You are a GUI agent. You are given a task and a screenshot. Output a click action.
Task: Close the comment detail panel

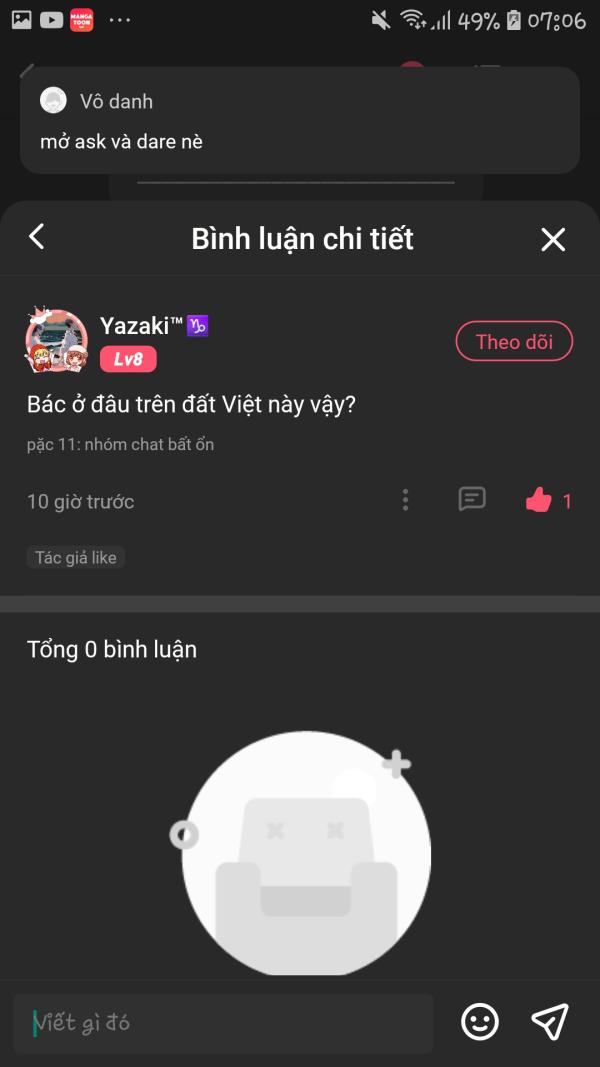(553, 239)
